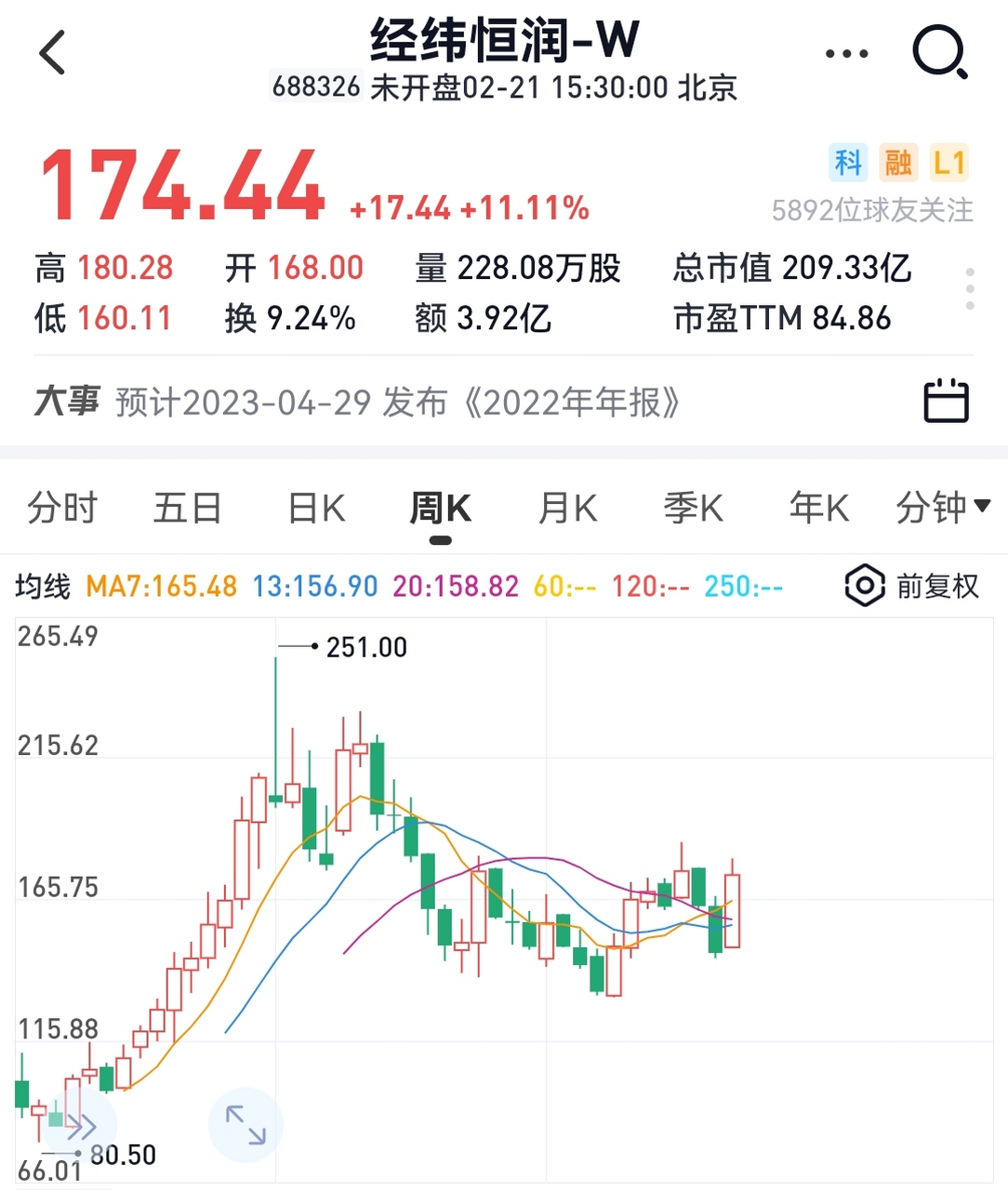Show more stock stats via vertical dots

970,289
